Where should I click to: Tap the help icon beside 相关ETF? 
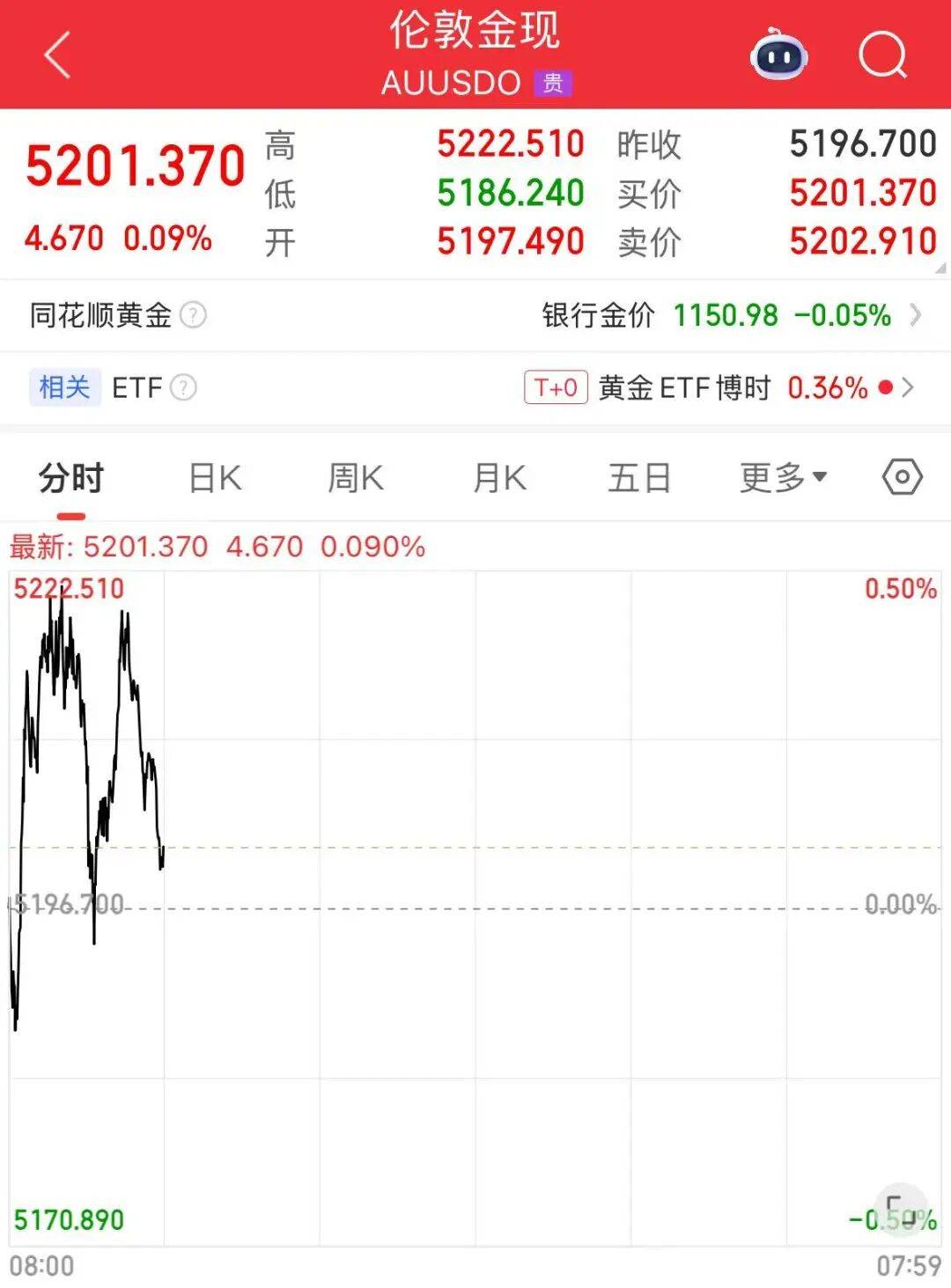coord(183,387)
